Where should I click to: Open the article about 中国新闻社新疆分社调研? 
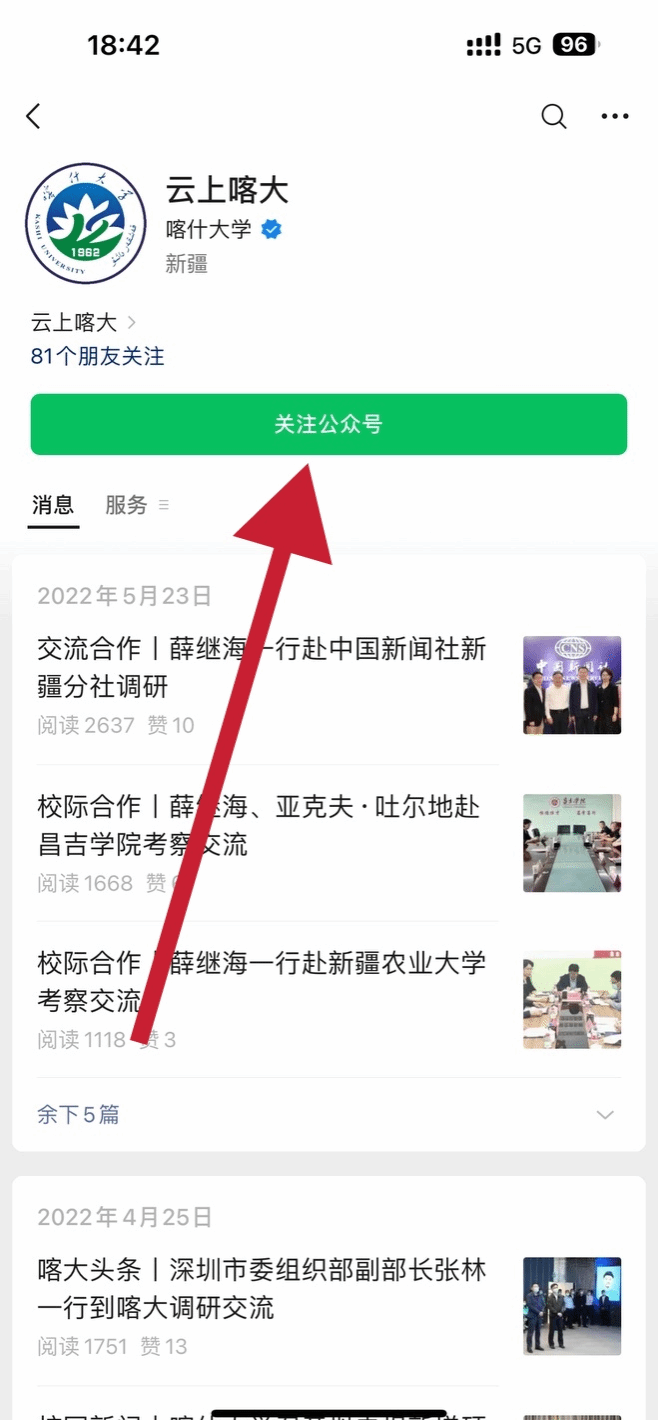click(x=262, y=667)
